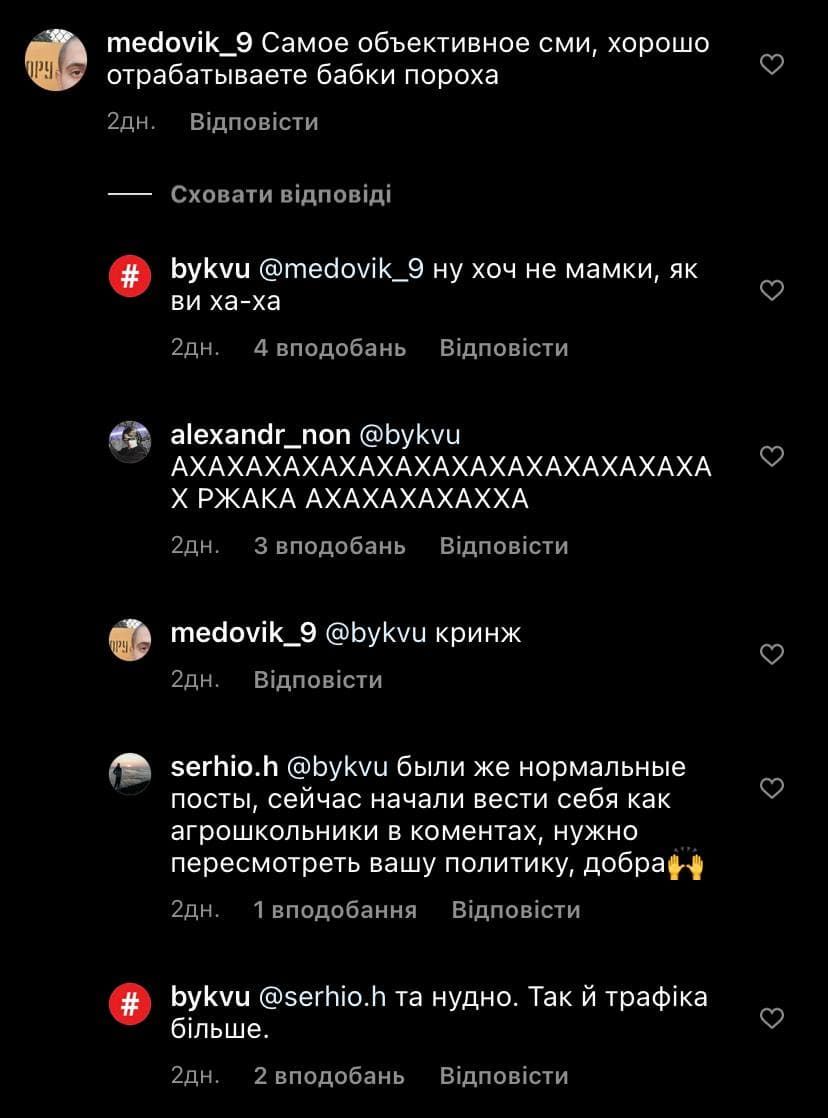The image size is (828, 1118).
Task: Open the @serhio.h mention in bykvu's reply
Action: pyautogui.click(x=324, y=998)
